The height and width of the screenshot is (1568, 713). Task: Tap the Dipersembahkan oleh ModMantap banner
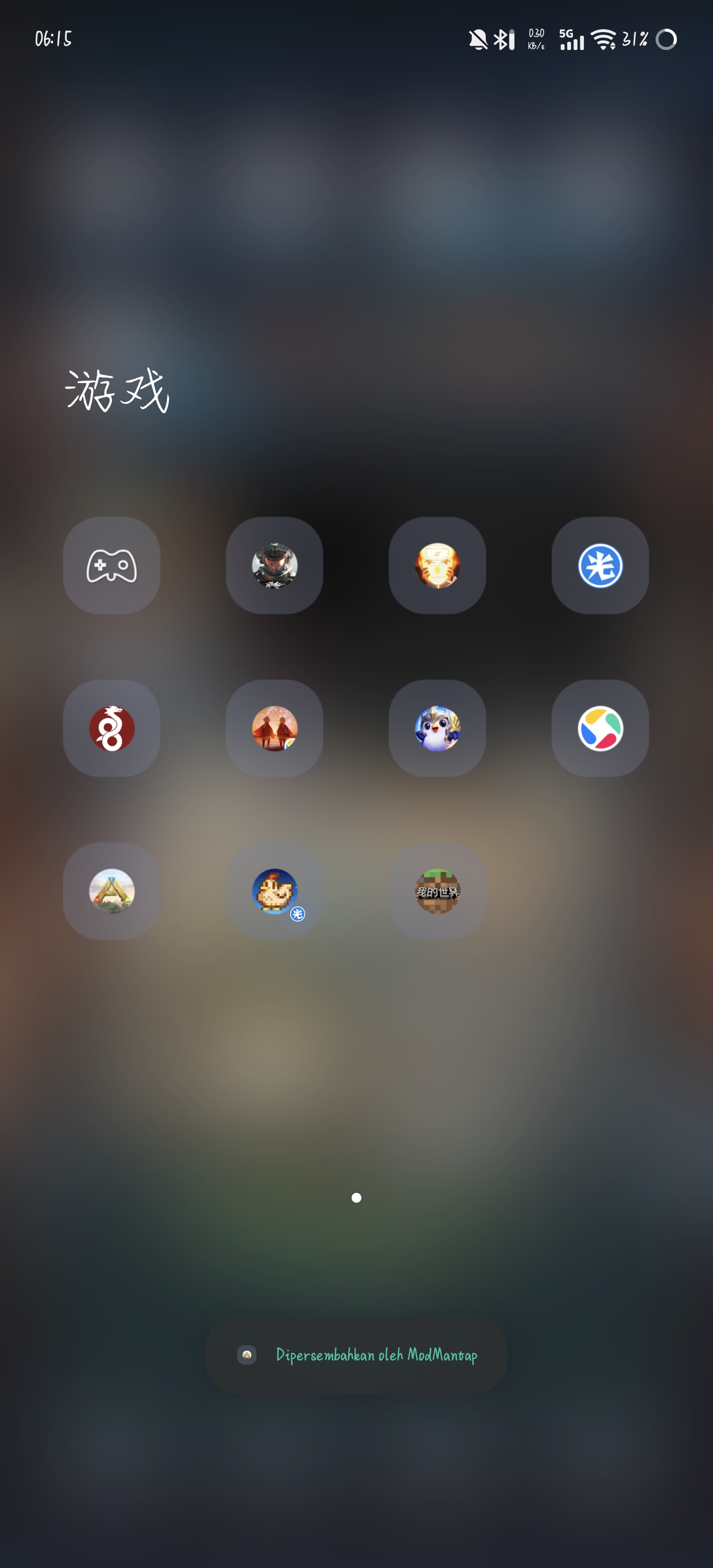[356, 1355]
